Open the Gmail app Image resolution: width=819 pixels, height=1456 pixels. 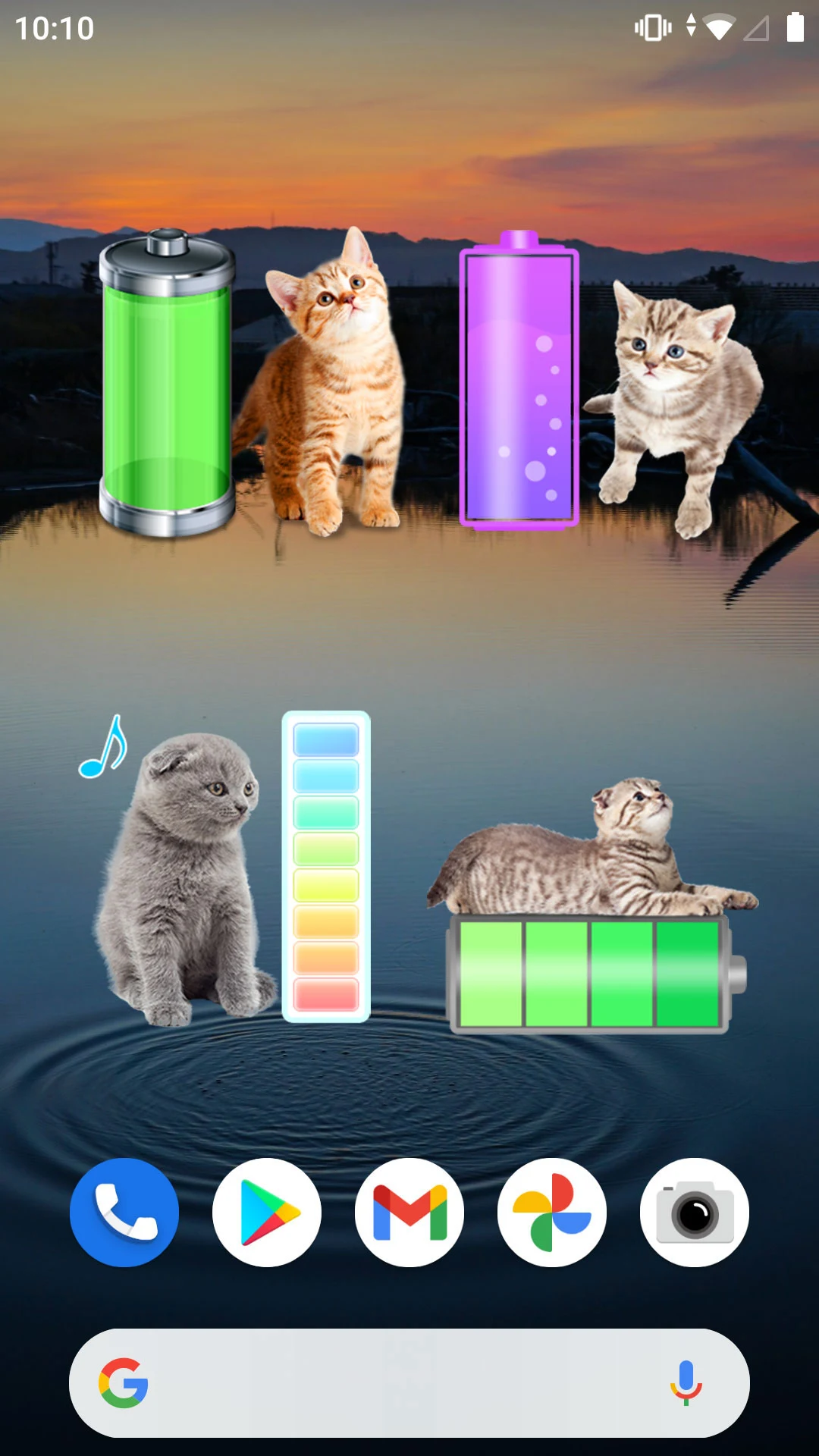(x=409, y=1212)
